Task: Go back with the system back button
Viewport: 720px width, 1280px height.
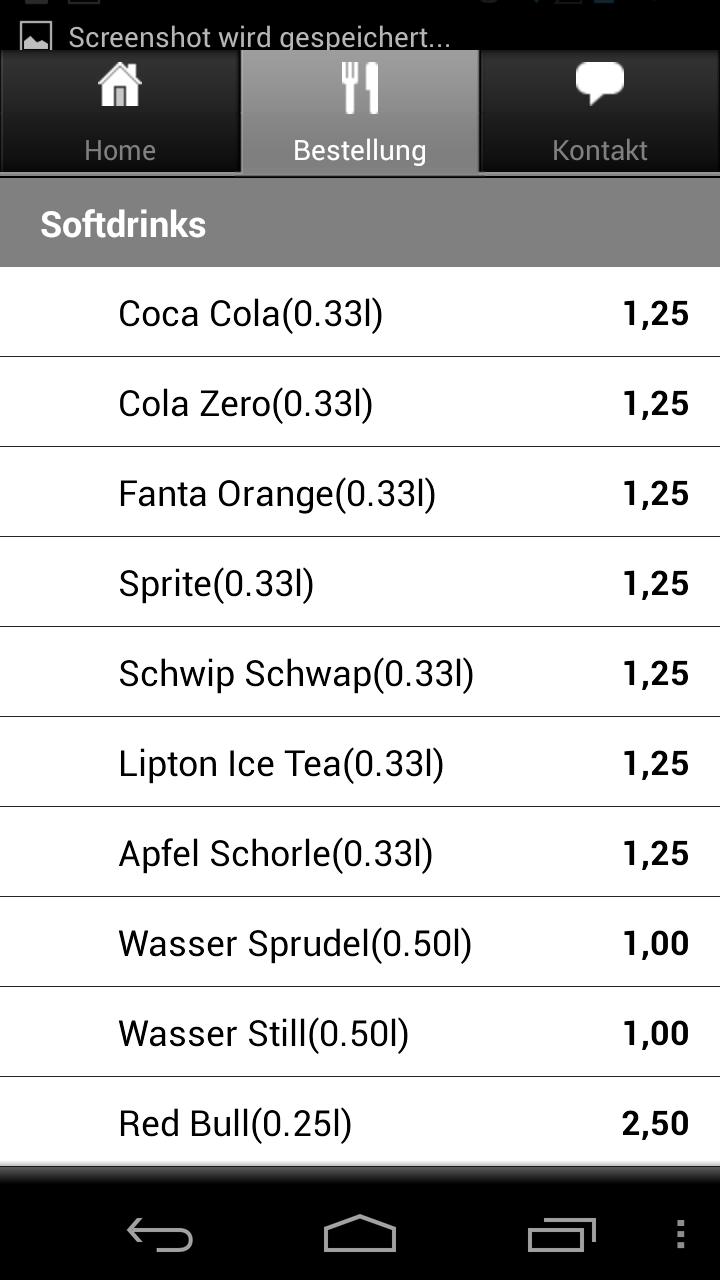Action: [x=160, y=1235]
